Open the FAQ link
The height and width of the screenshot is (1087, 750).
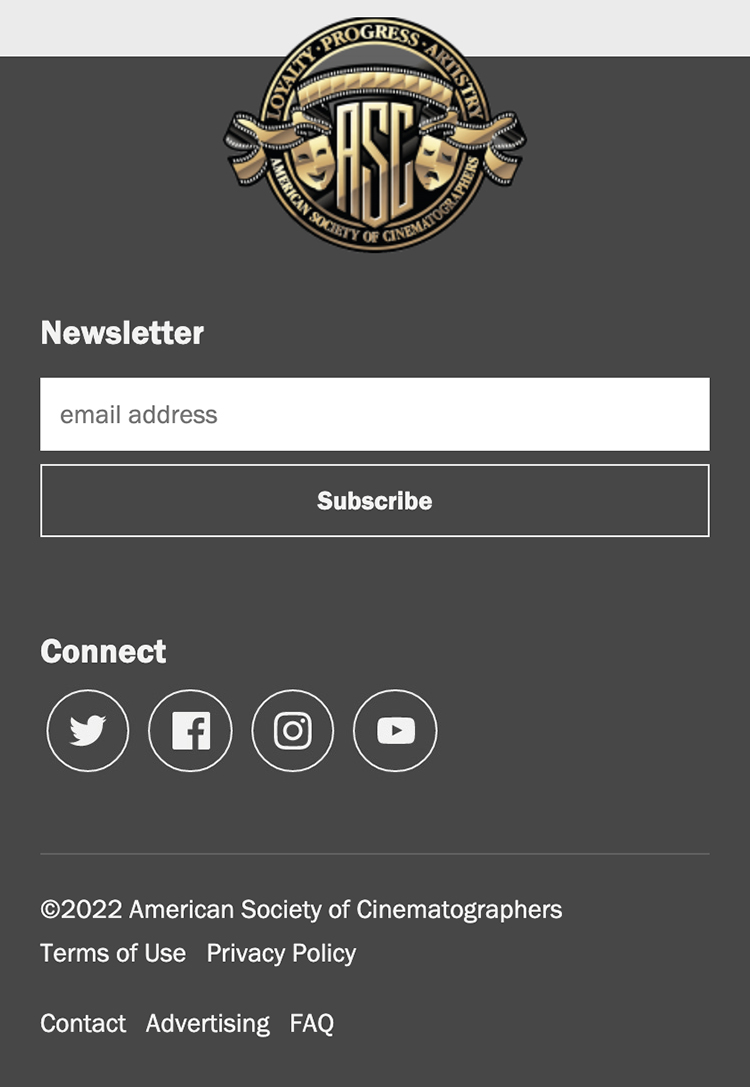(311, 1023)
